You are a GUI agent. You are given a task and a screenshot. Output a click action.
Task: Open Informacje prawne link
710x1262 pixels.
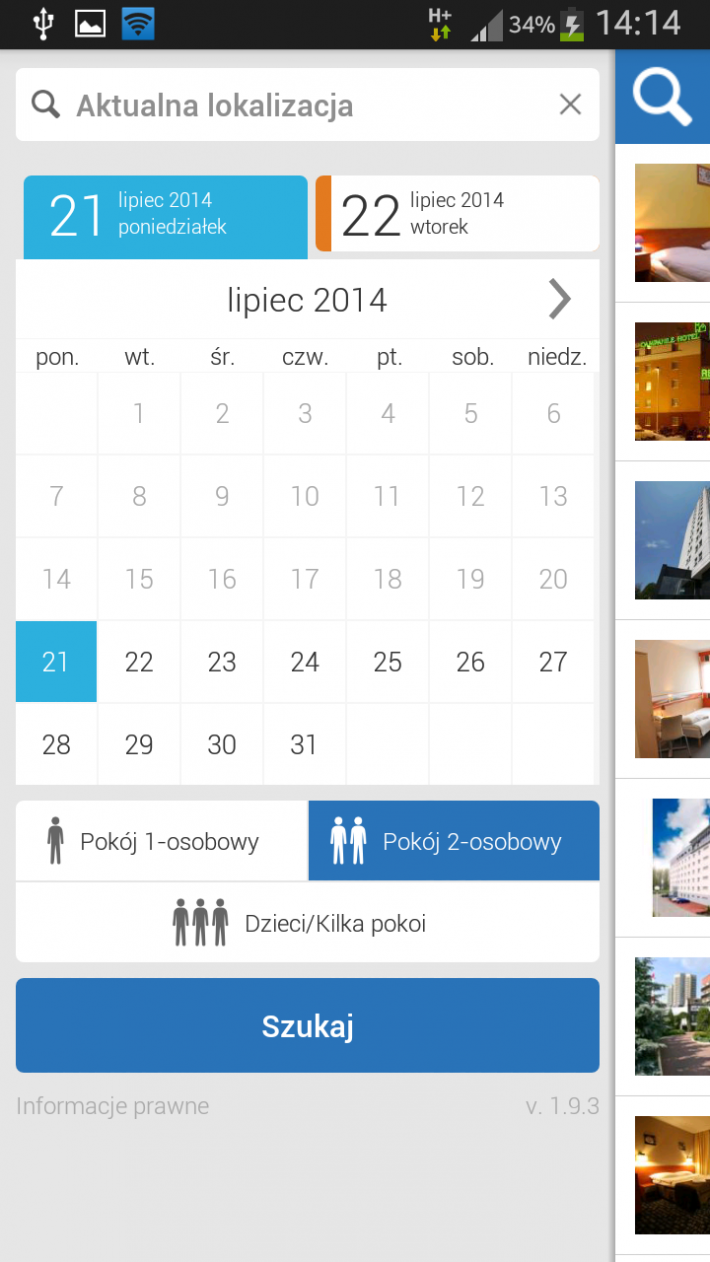pos(113,1106)
